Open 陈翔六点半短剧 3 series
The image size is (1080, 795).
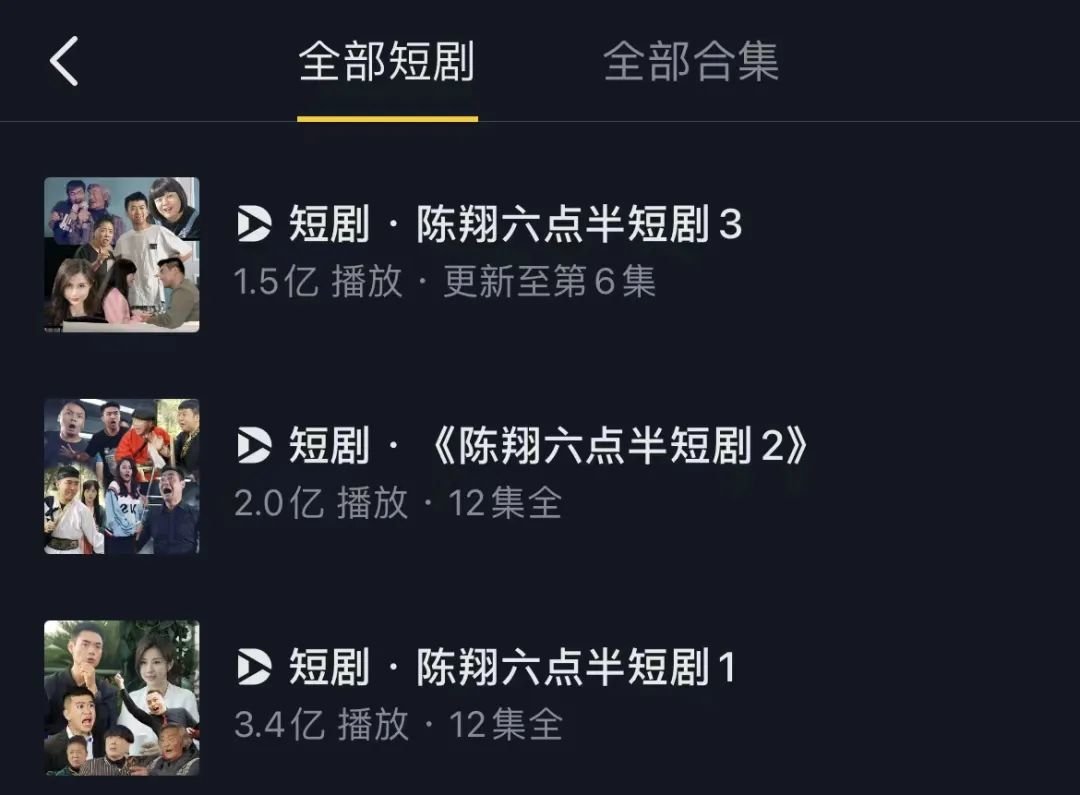coord(514,225)
